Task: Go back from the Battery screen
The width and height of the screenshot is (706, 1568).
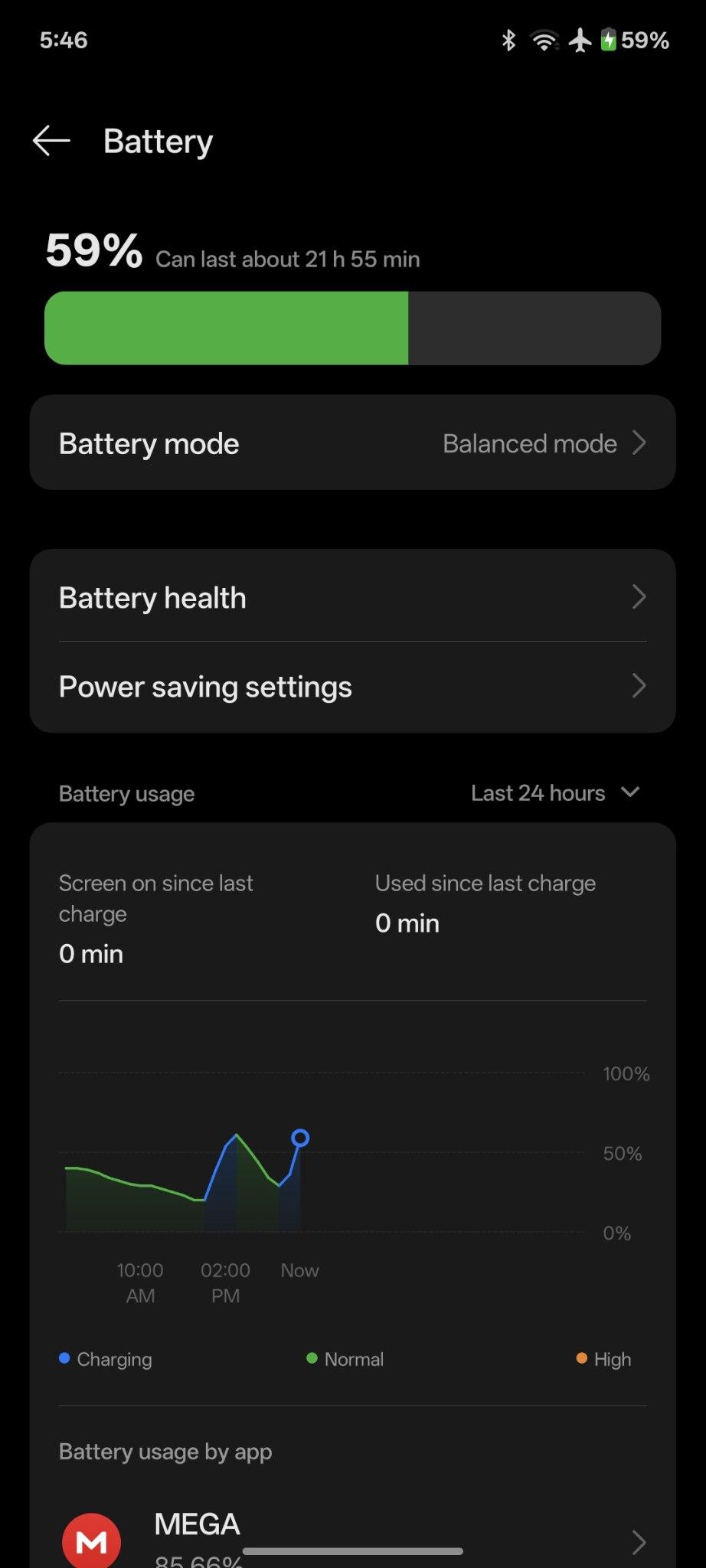Action: pyautogui.click(x=52, y=141)
